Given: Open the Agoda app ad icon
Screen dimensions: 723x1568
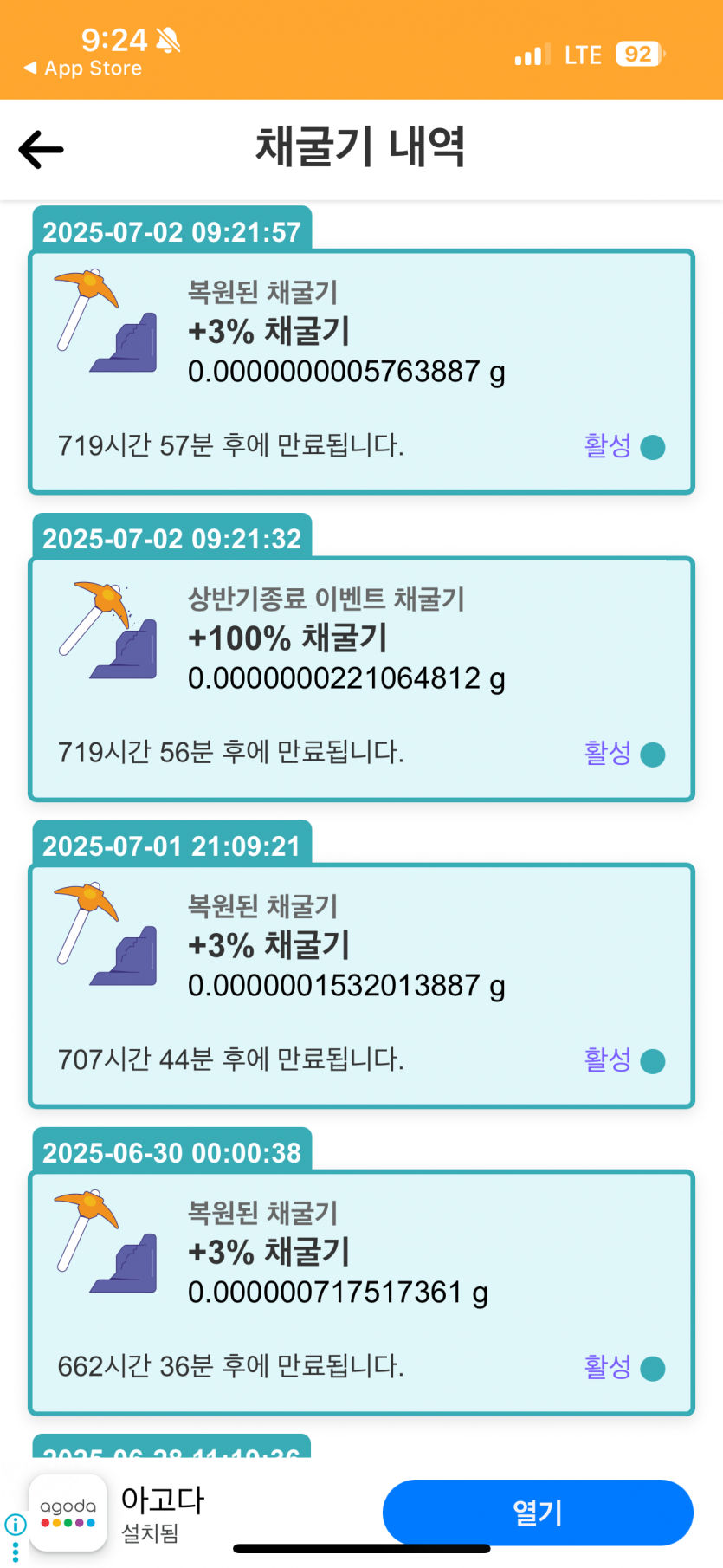Looking at the screenshot, I should (x=68, y=1513).
